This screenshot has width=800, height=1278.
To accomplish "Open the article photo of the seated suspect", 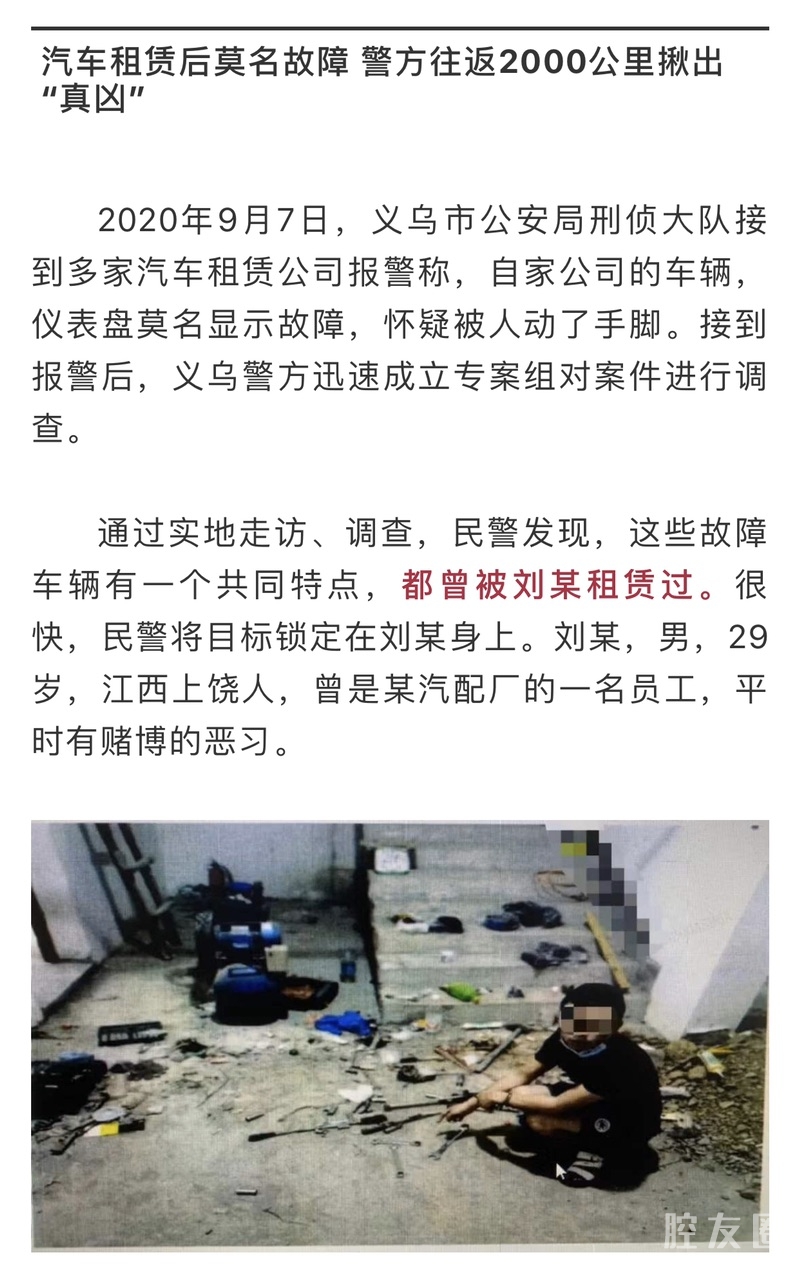I will coord(400,1034).
